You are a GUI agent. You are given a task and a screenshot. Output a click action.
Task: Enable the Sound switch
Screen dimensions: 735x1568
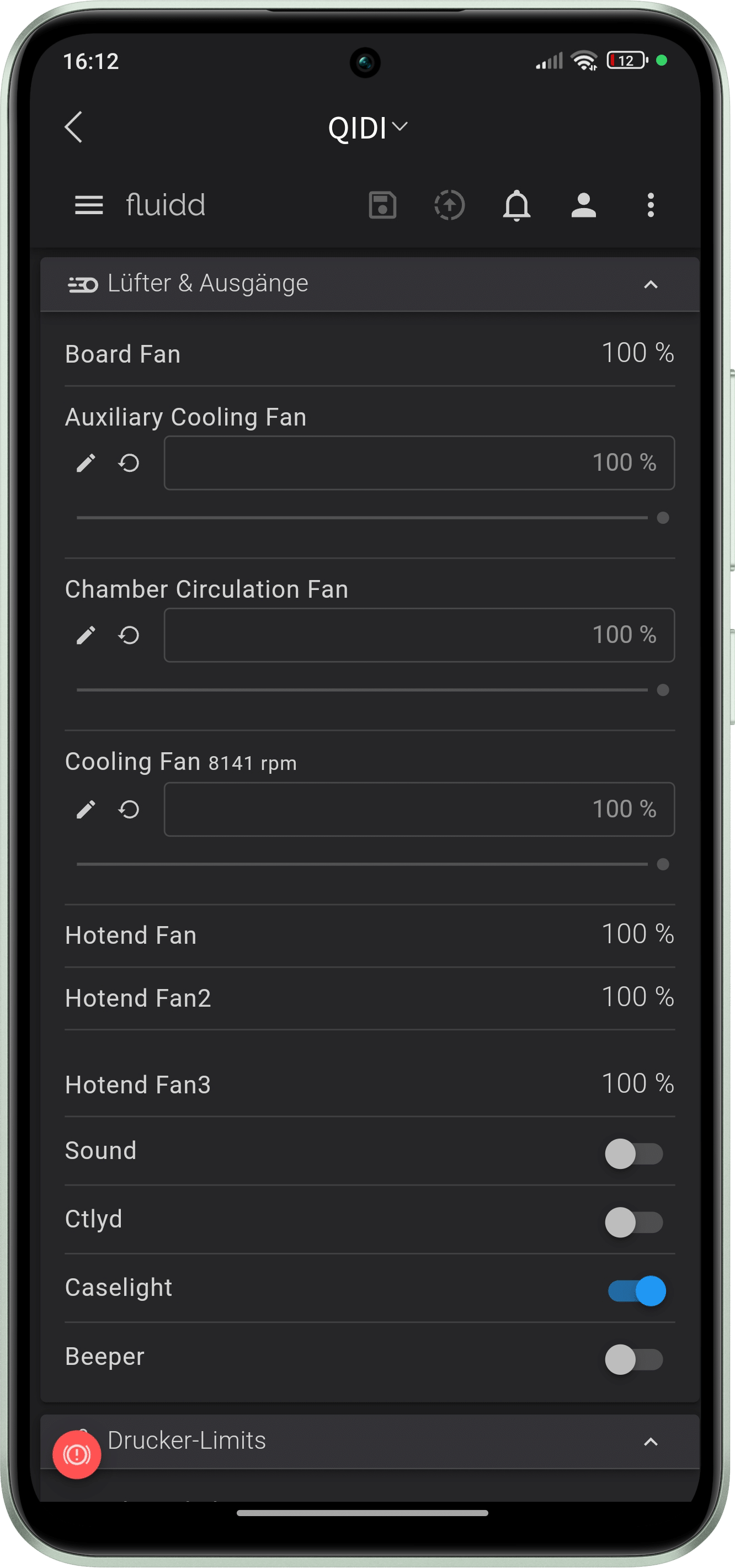point(633,1154)
